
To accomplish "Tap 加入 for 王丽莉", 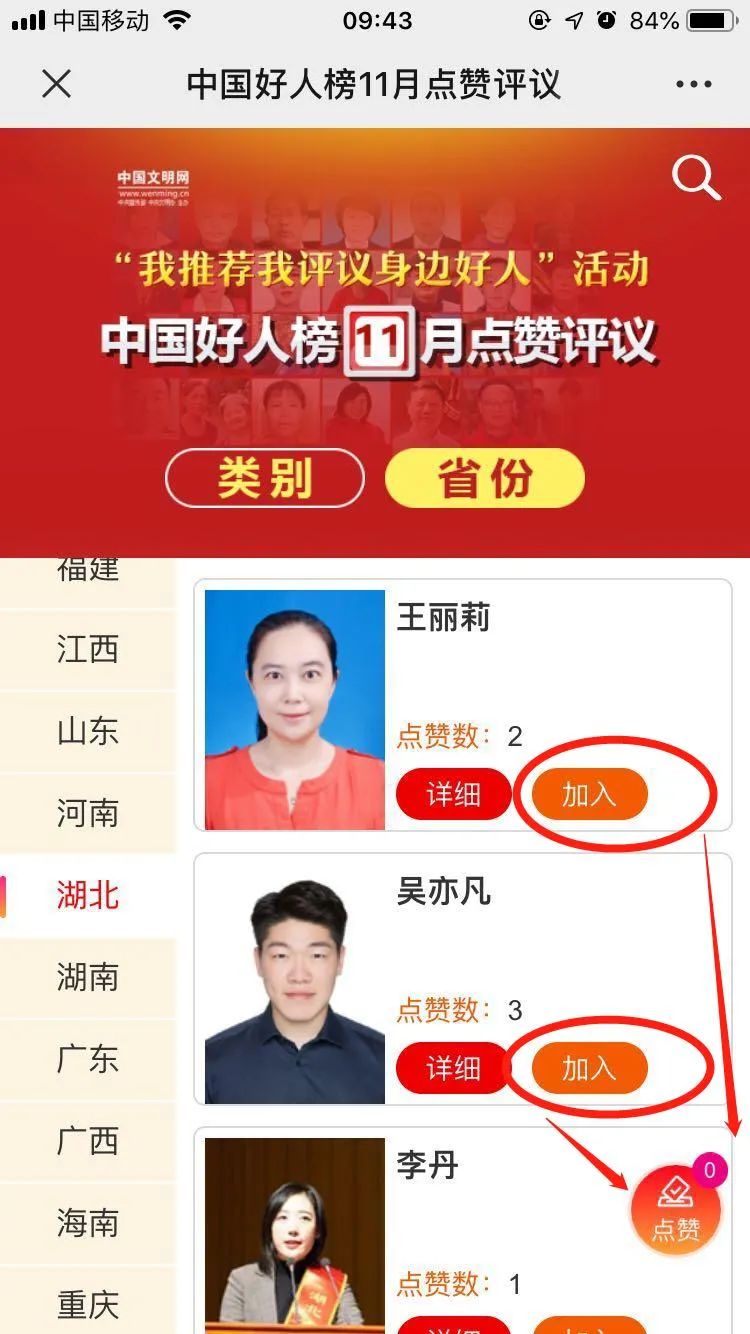I will 589,795.
